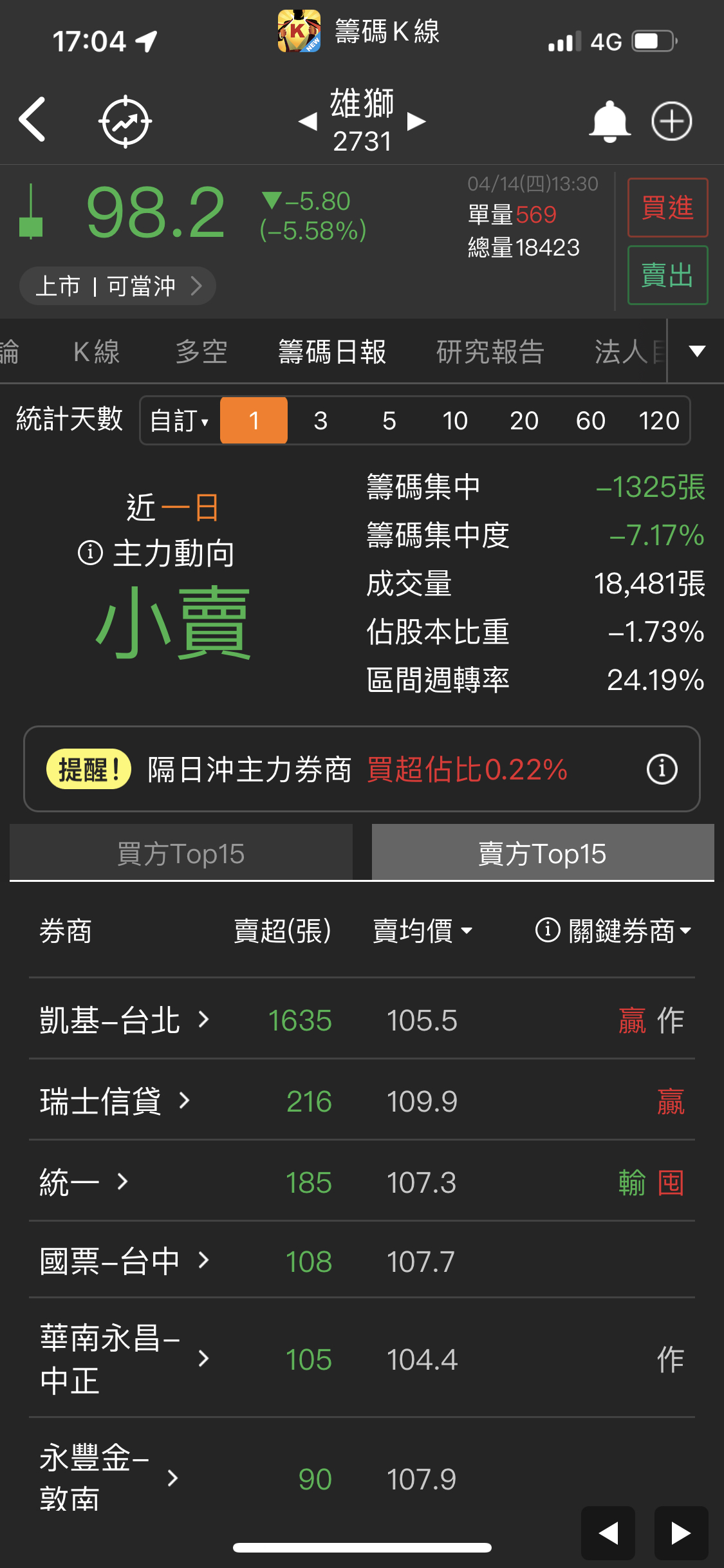The height and width of the screenshot is (1568, 724).
Task: Switch to the K線 tab
Action: click(x=97, y=352)
